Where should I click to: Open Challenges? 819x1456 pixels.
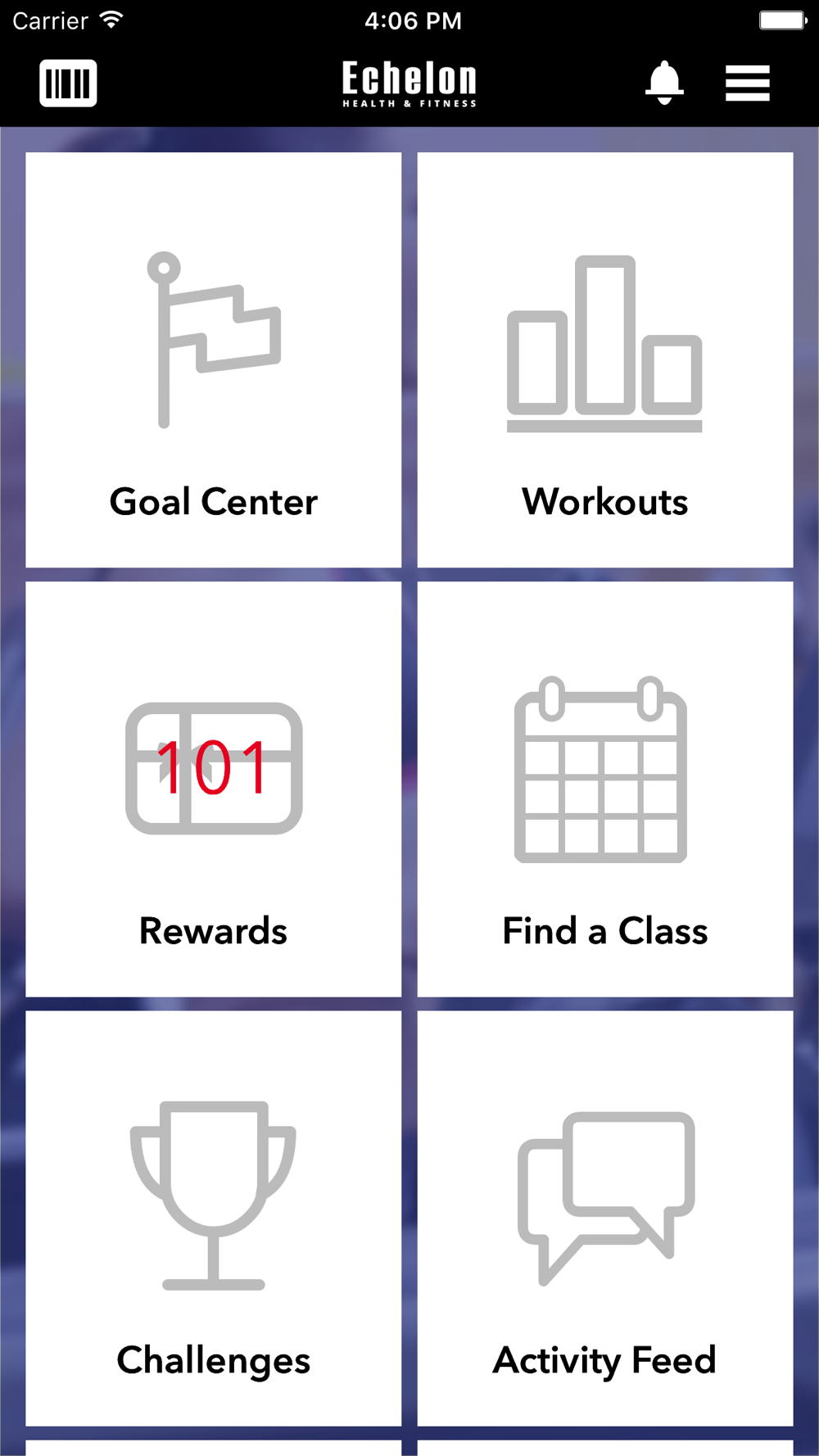214,1218
